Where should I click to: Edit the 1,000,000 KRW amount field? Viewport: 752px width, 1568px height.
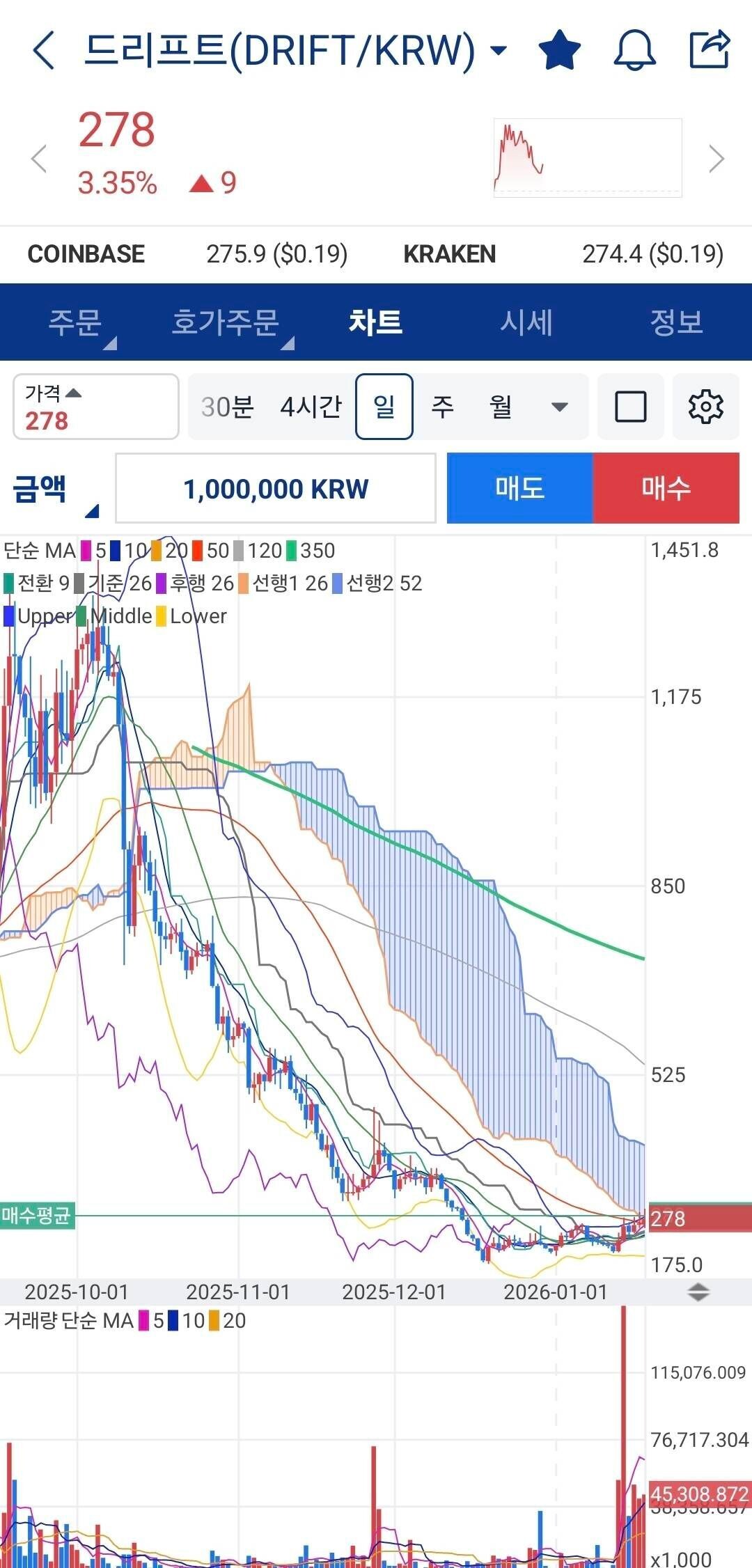click(x=276, y=489)
